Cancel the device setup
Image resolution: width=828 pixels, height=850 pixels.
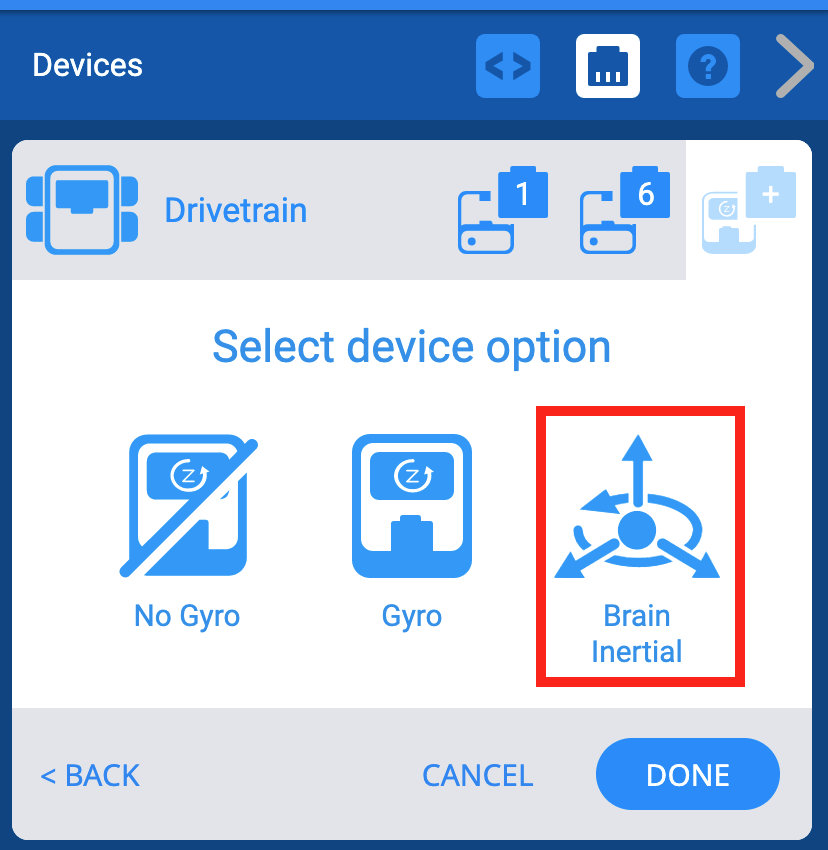(477, 775)
